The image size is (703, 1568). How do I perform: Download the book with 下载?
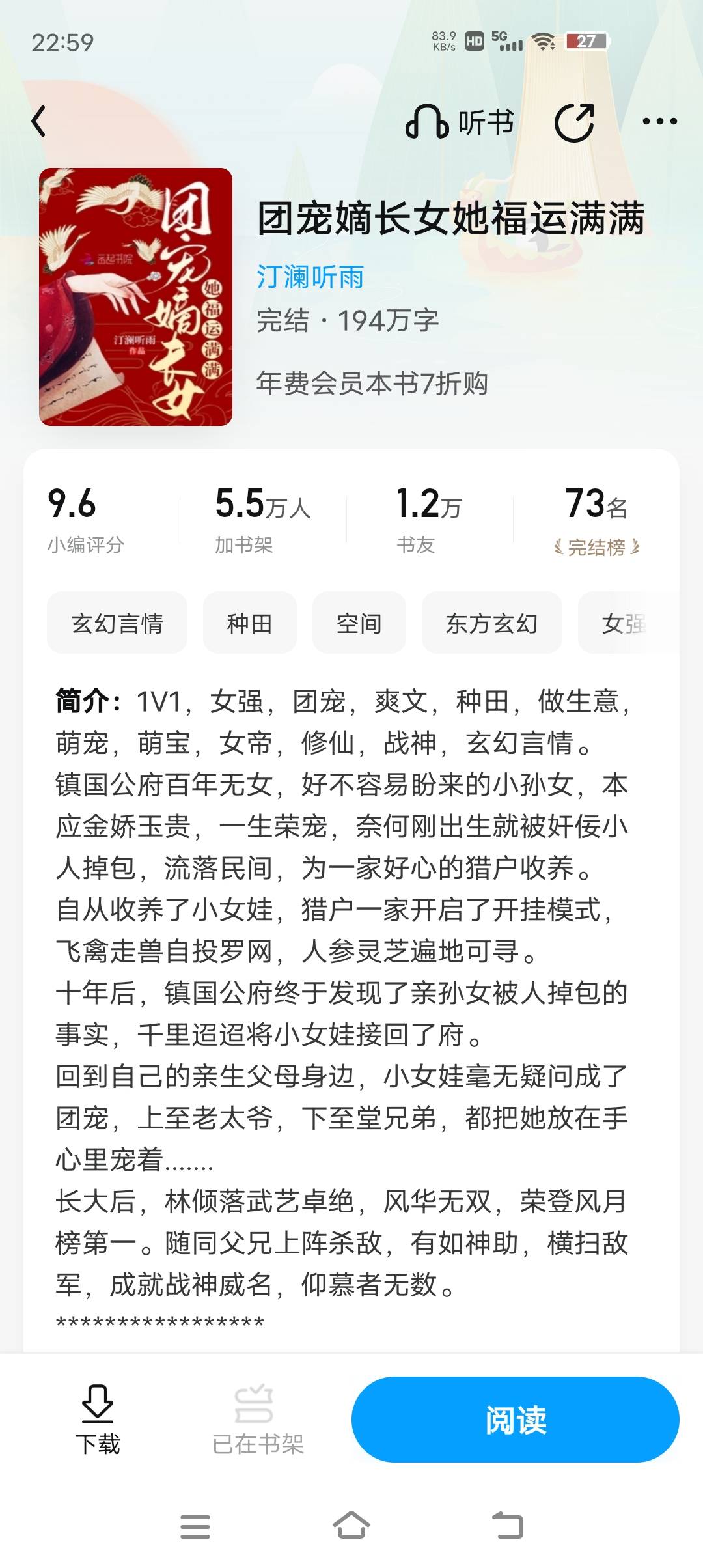coord(98,1420)
